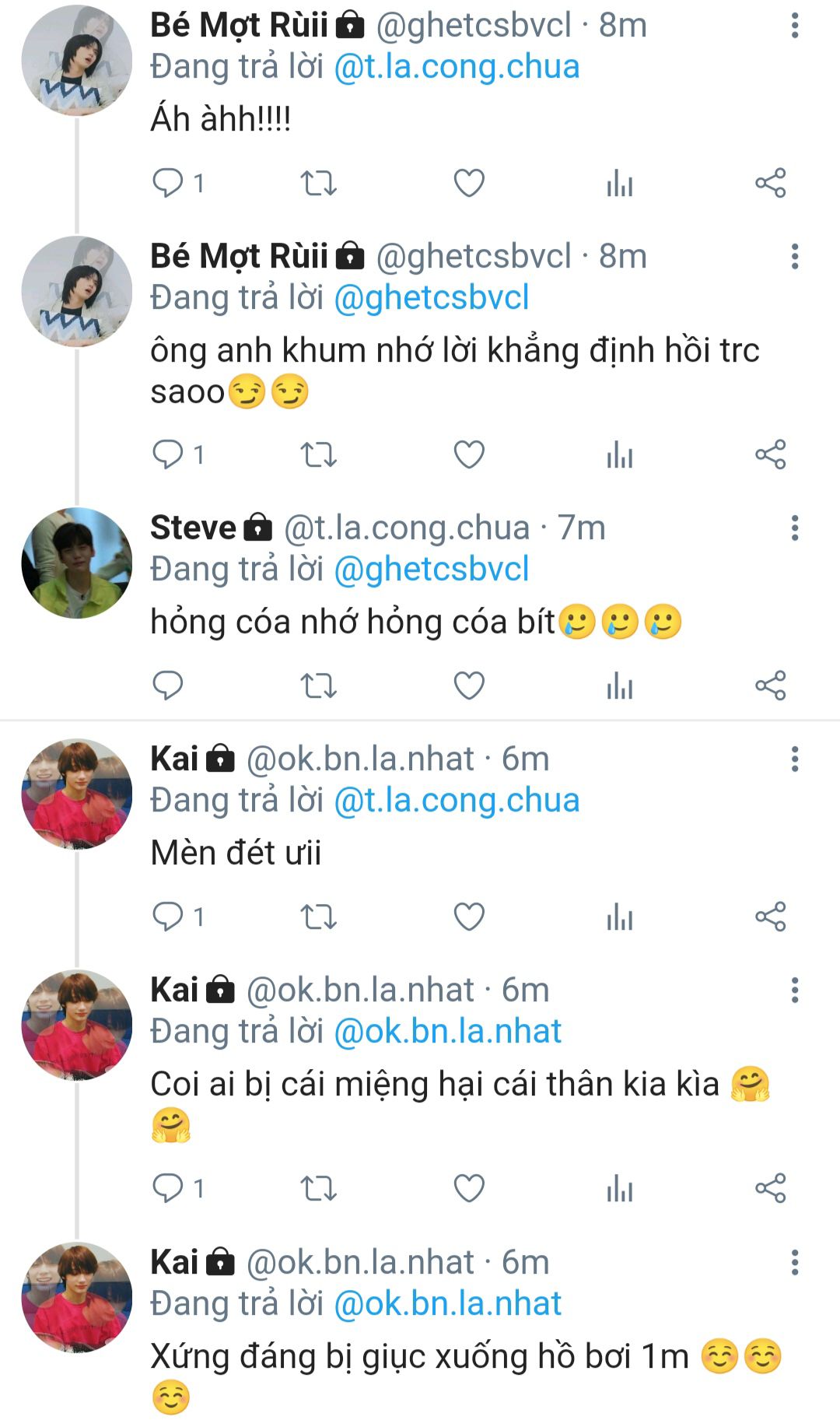
Task: Share the "ông anh khum nhớ" reply
Action: 770,454
